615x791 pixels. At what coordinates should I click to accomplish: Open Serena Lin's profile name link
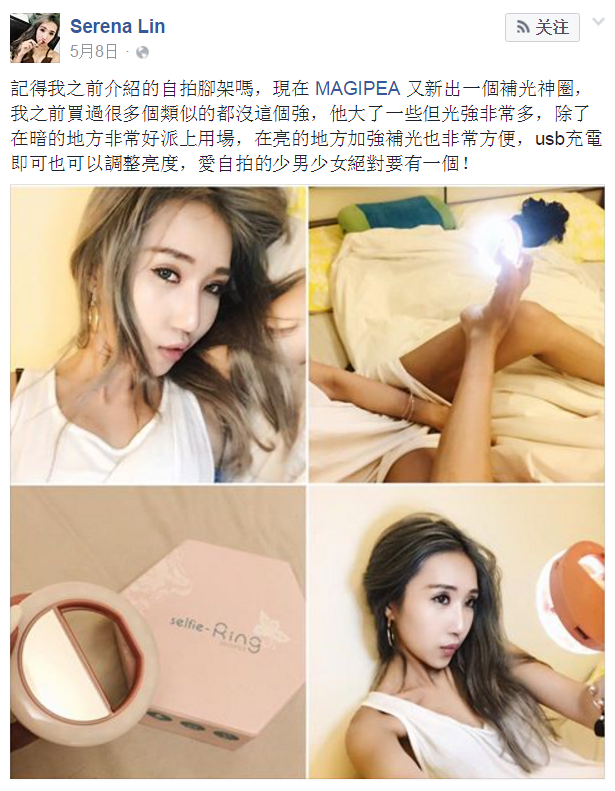pyautogui.click(x=118, y=25)
